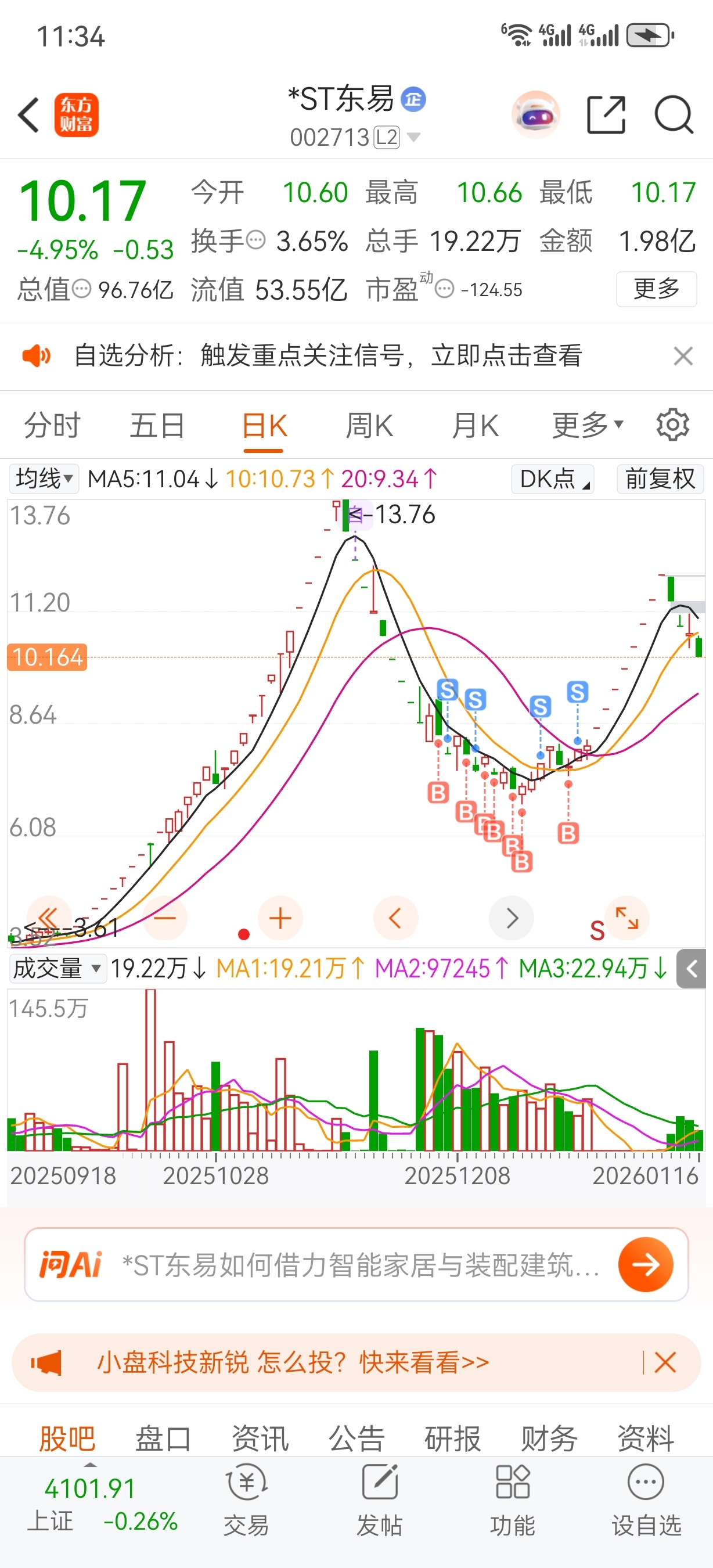Switch to the 分时 chart tab
713x1568 pixels.
(x=52, y=425)
